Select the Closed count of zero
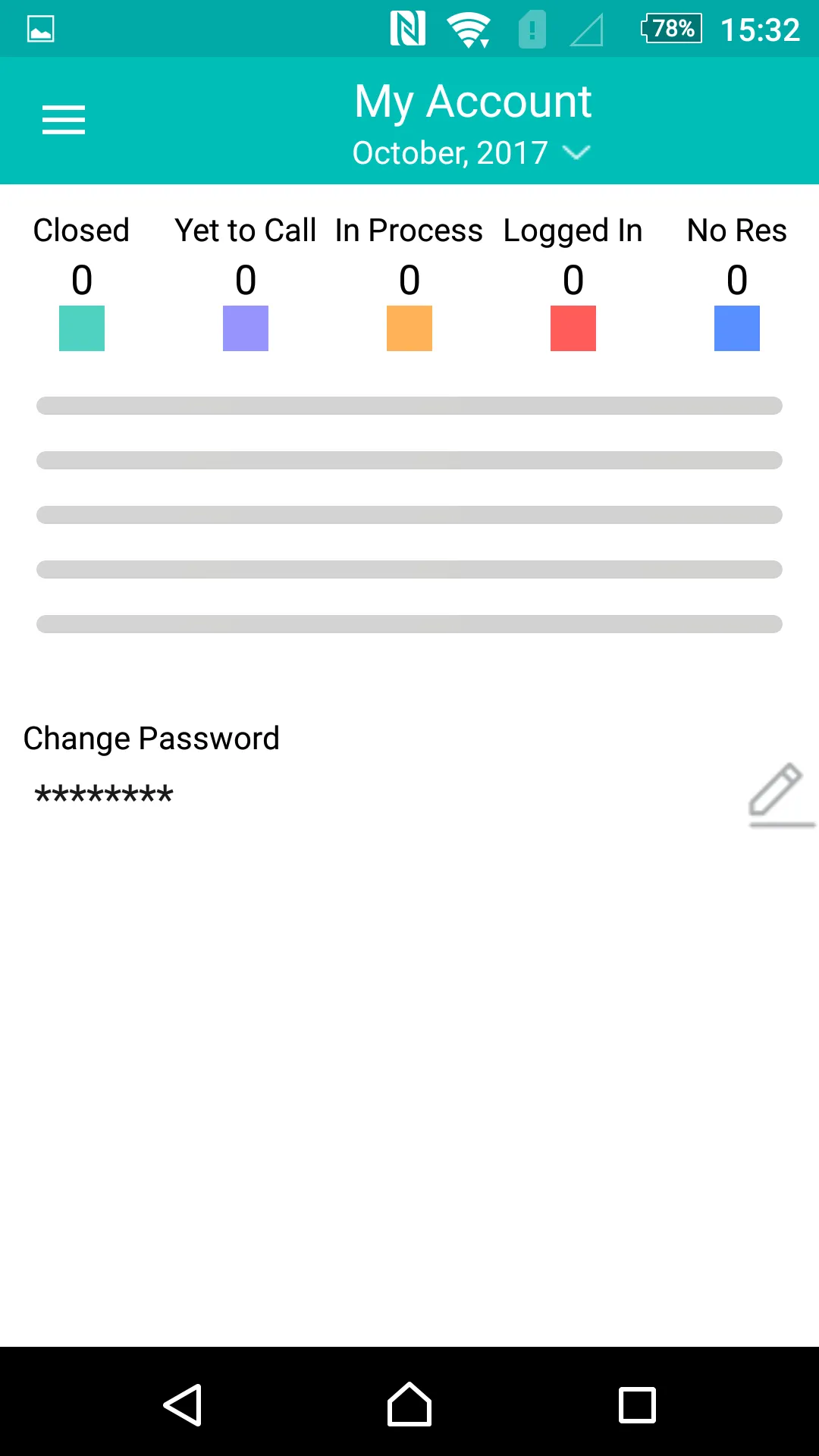The image size is (819, 1456). pyautogui.click(x=81, y=279)
